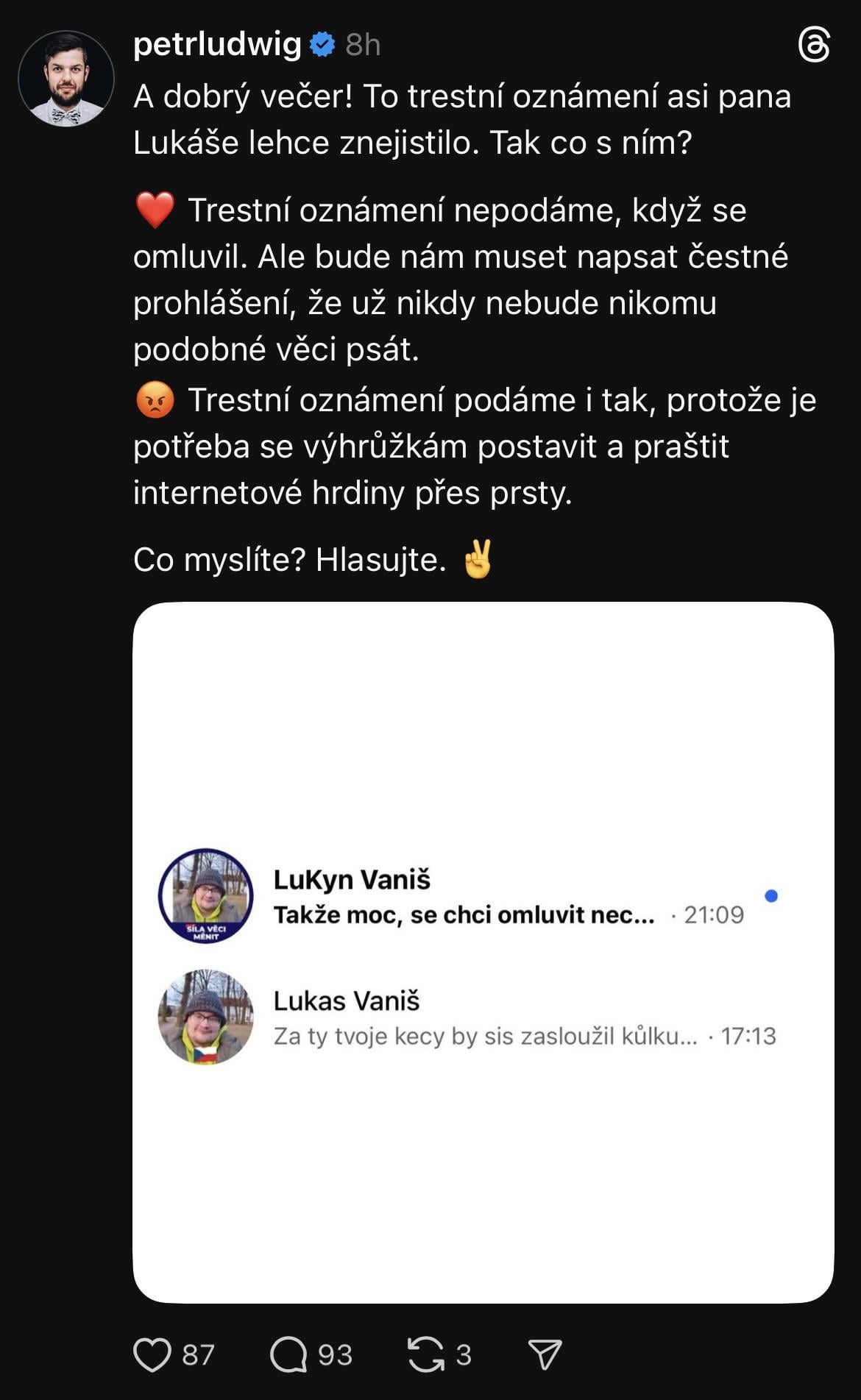The image size is (861, 1400).
Task: Like petrludwig's post
Action: tap(152, 1354)
